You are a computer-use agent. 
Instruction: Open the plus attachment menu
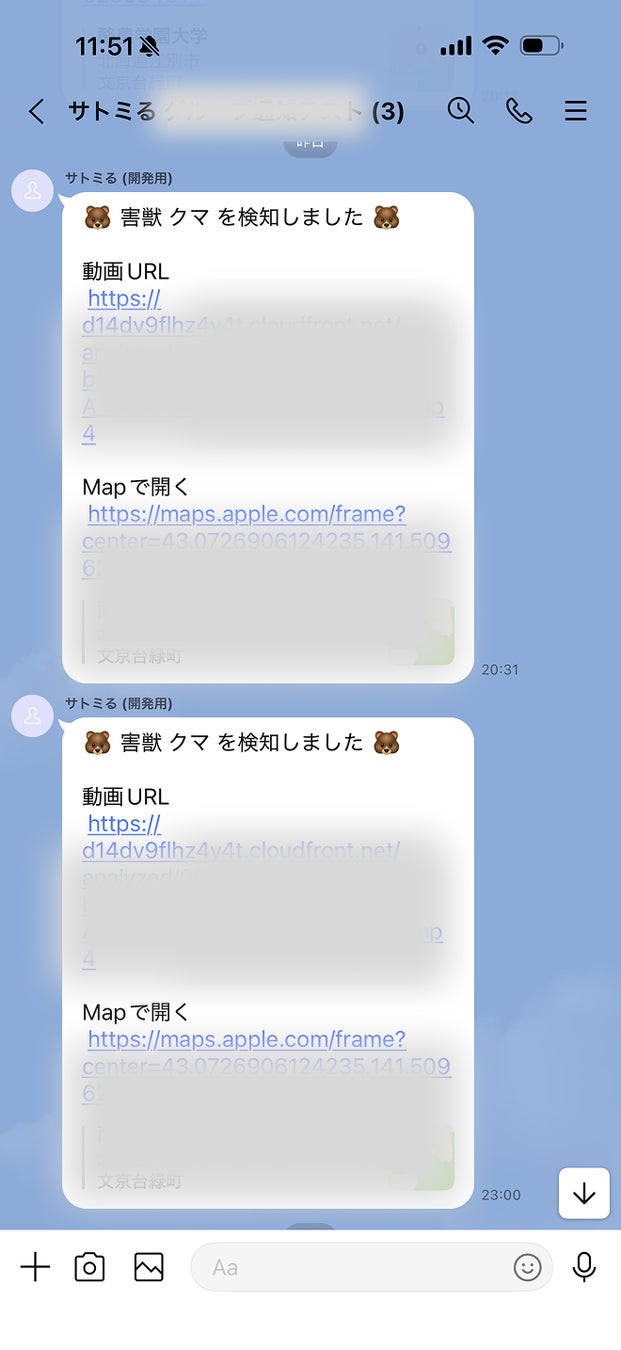[x=35, y=1267]
